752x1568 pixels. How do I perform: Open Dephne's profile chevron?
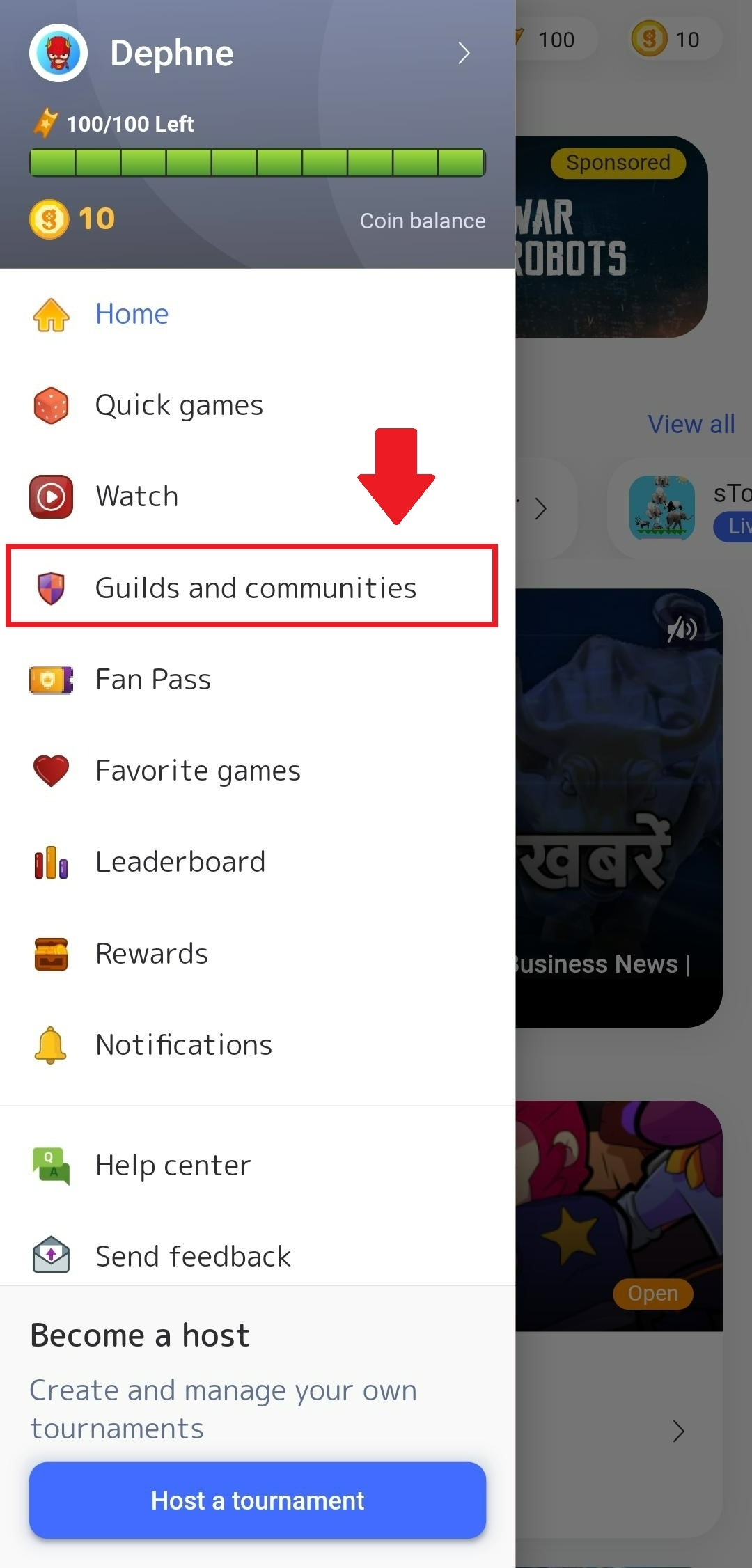464,53
